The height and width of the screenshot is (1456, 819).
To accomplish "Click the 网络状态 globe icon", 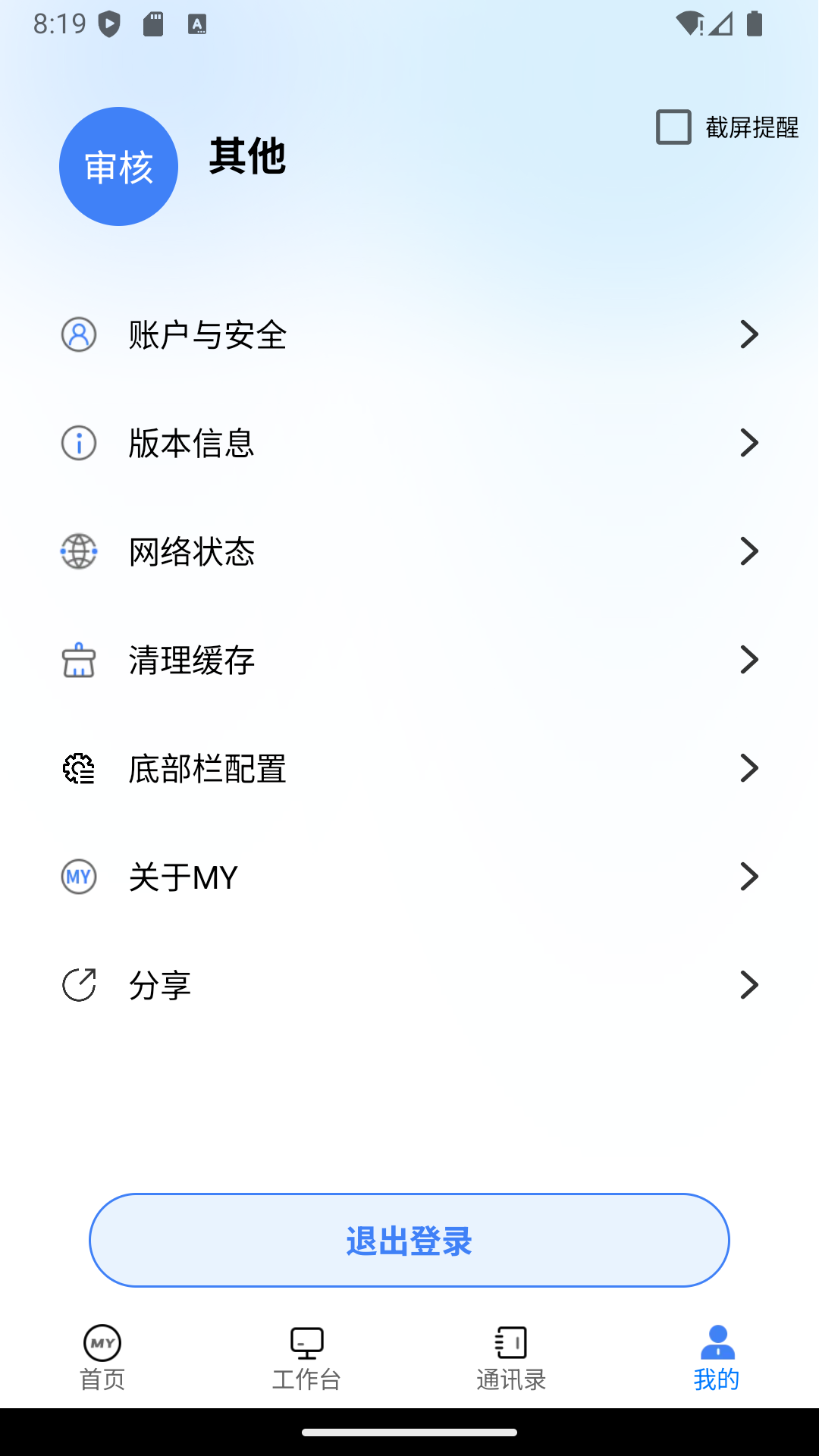I will point(79,551).
